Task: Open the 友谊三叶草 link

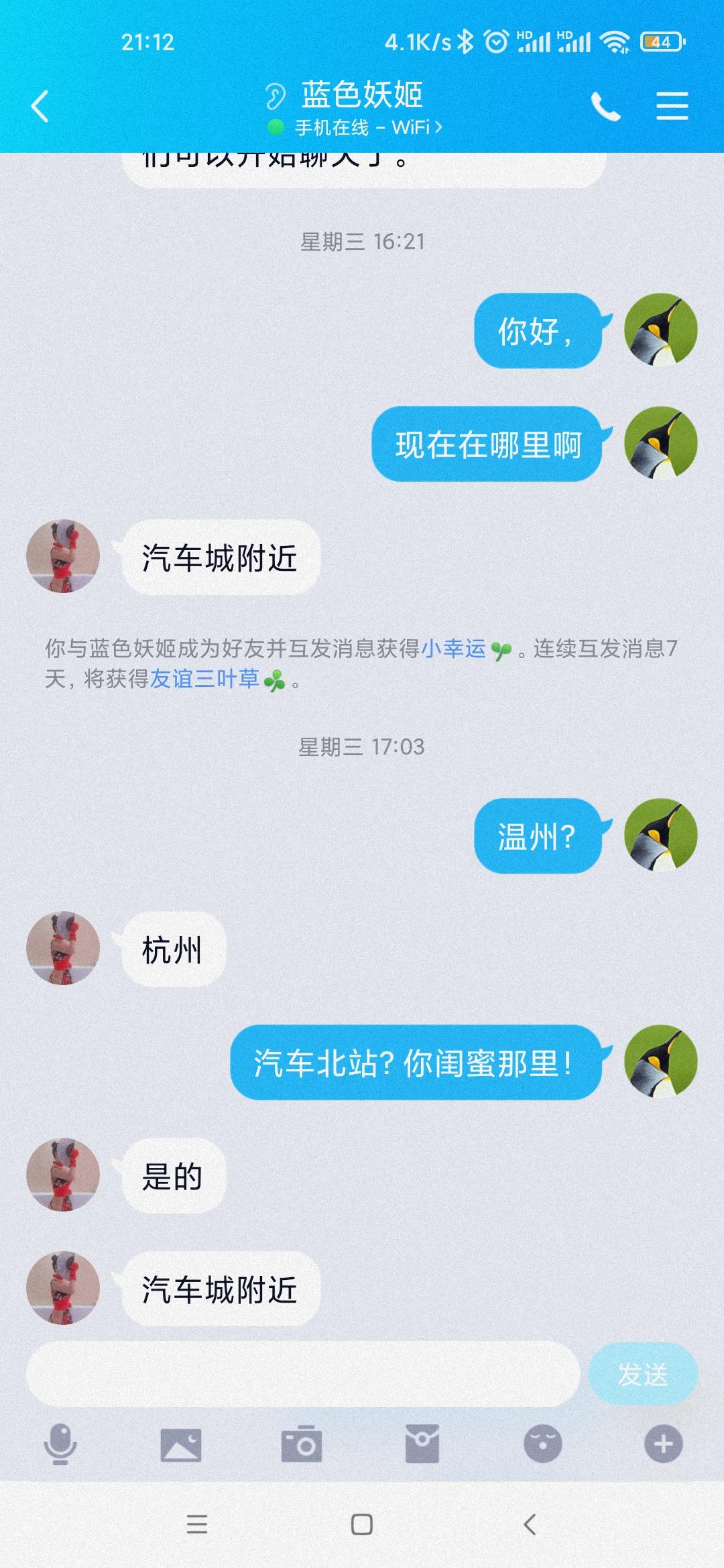Action: [x=204, y=679]
